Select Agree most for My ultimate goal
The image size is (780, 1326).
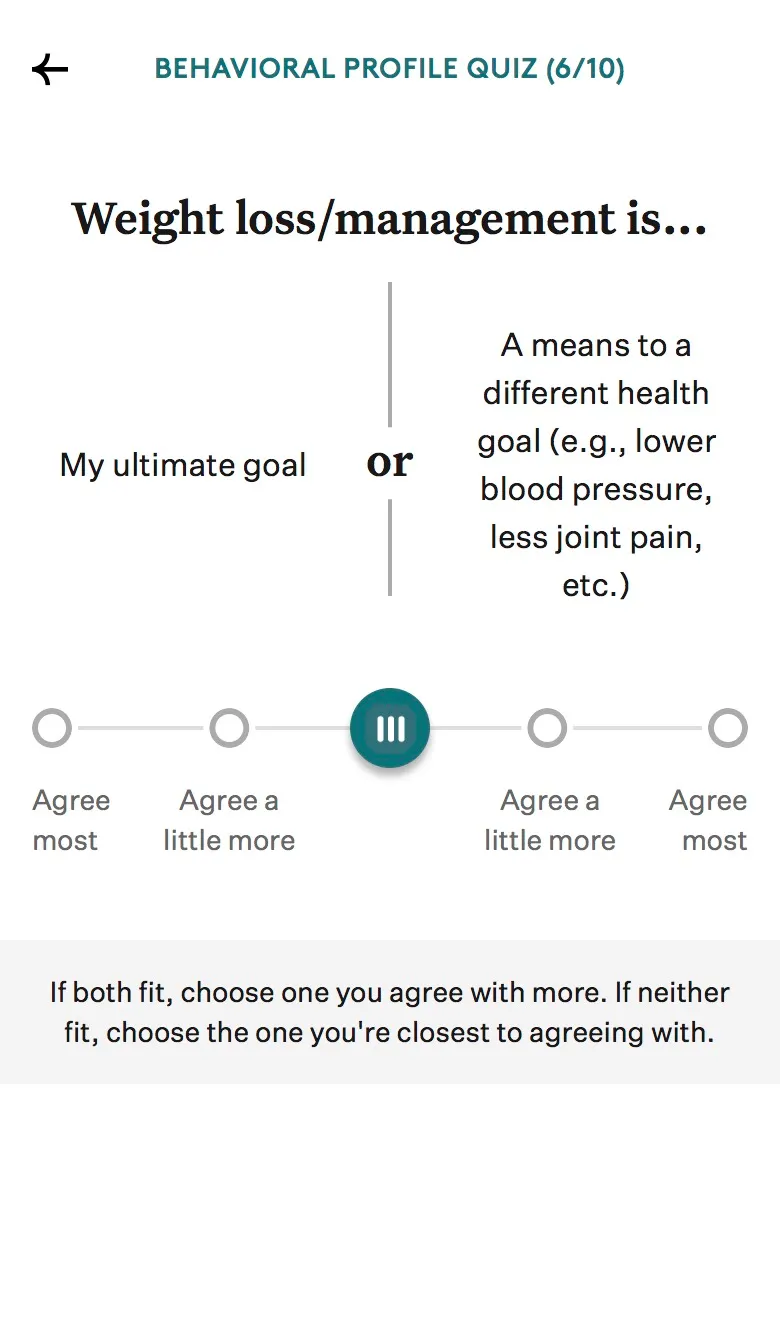click(52, 728)
